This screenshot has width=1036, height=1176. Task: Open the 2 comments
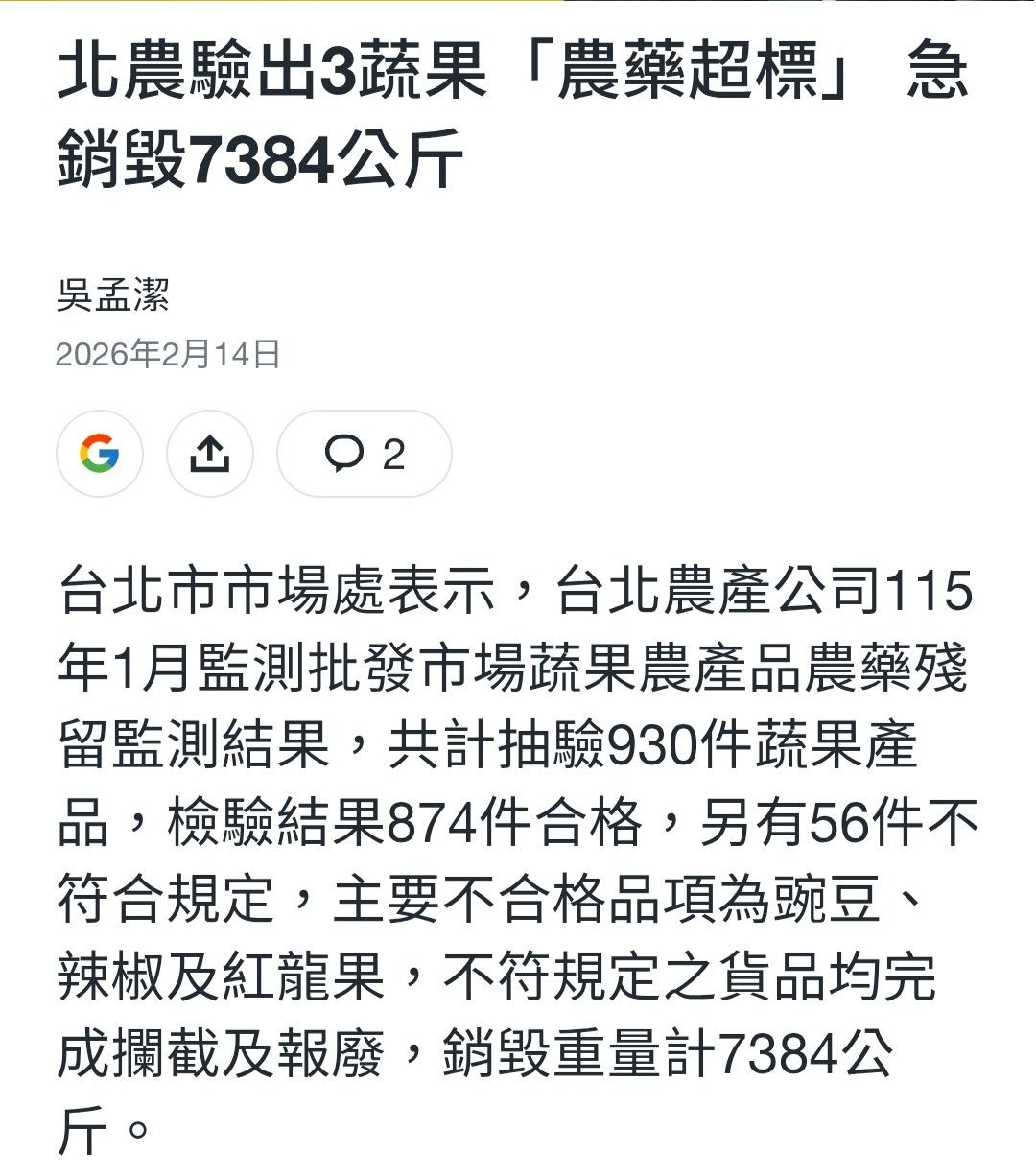(x=364, y=454)
